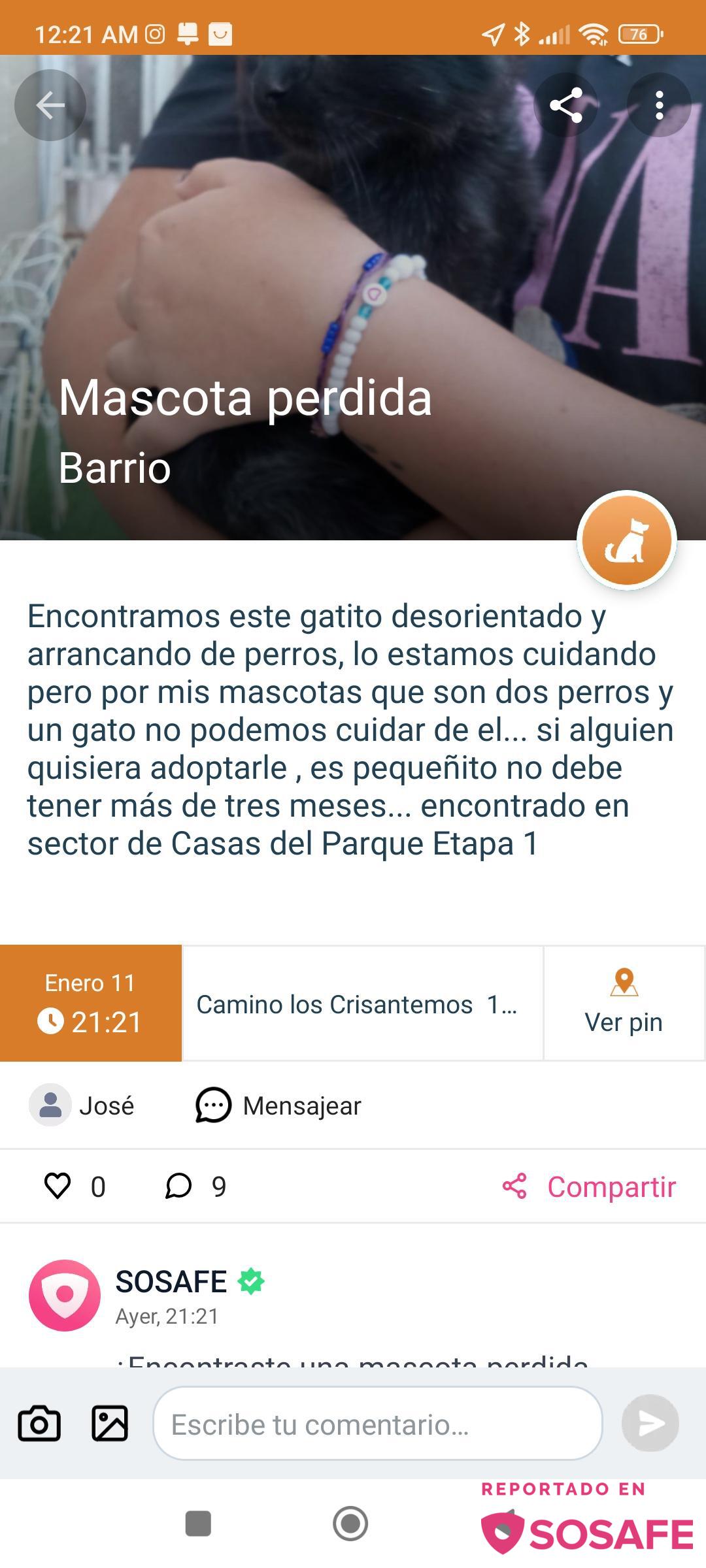Take a photo with the camera icon

39,1424
